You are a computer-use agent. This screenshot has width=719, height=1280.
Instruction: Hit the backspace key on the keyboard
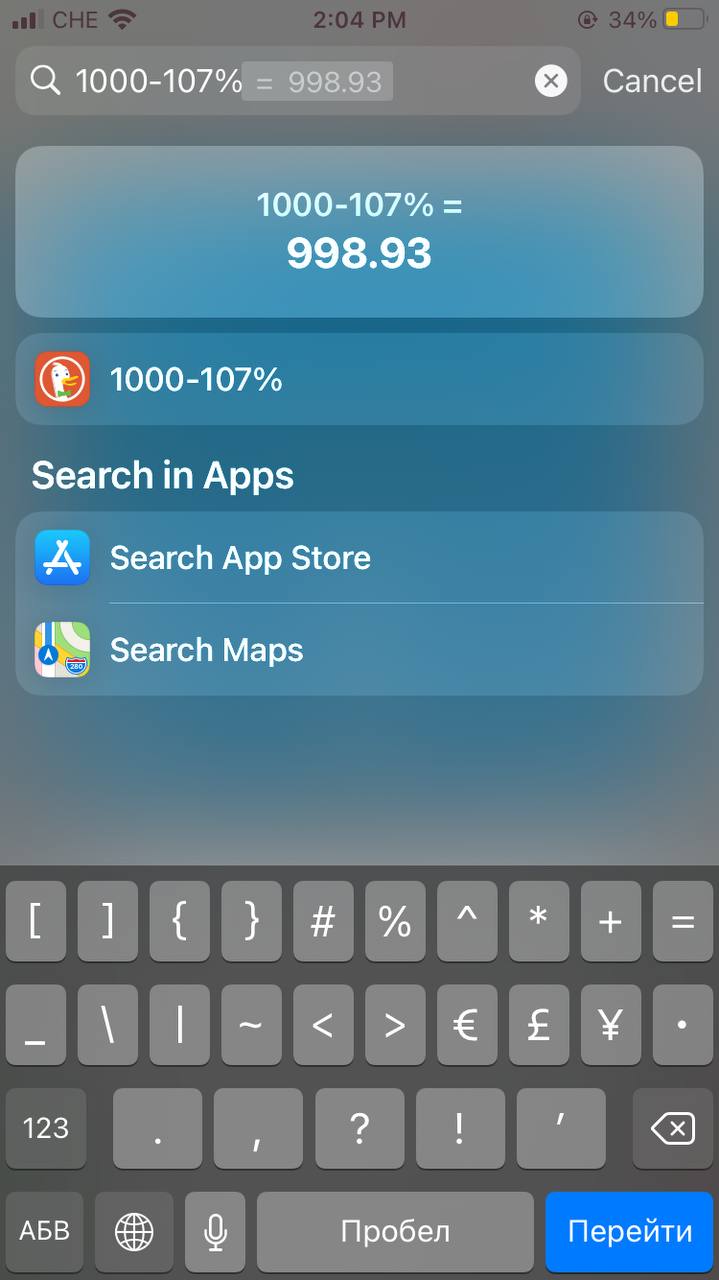(x=673, y=1129)
